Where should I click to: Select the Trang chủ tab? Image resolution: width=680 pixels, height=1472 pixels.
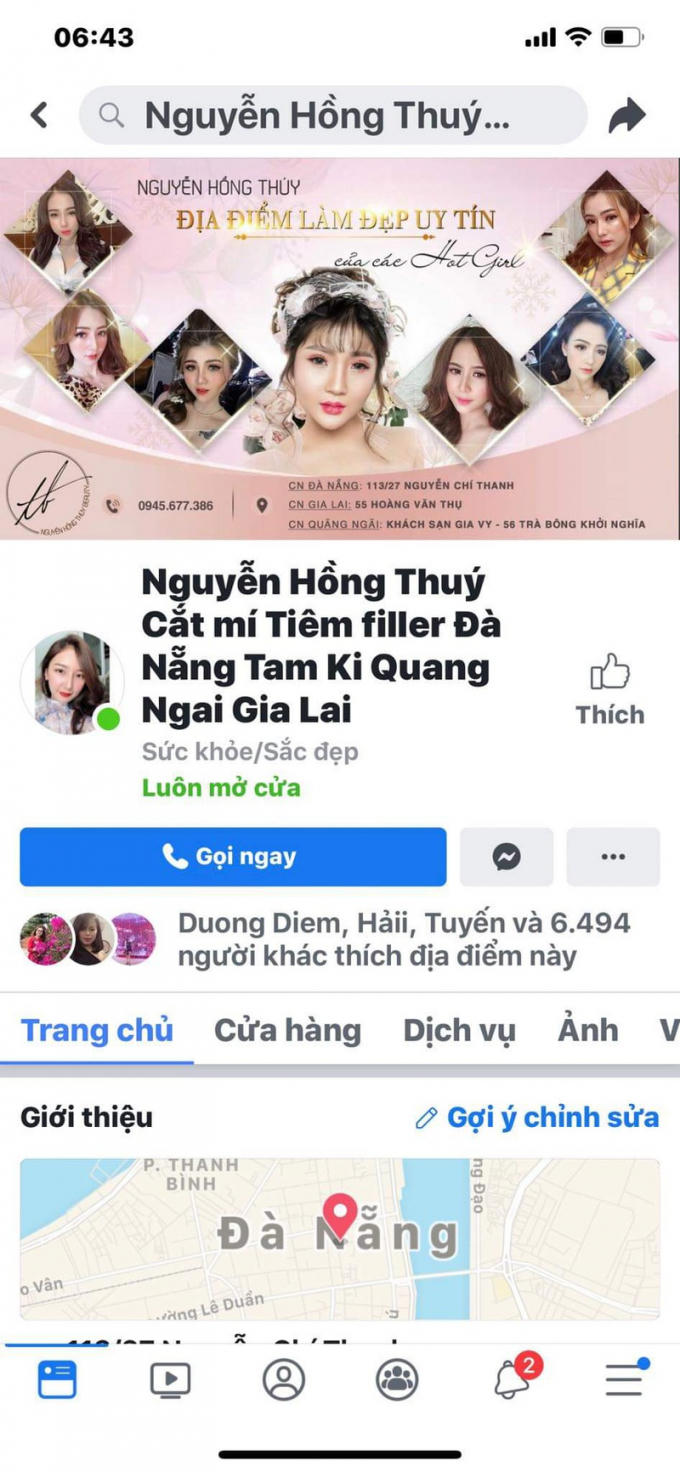(x=97, y=1030)
